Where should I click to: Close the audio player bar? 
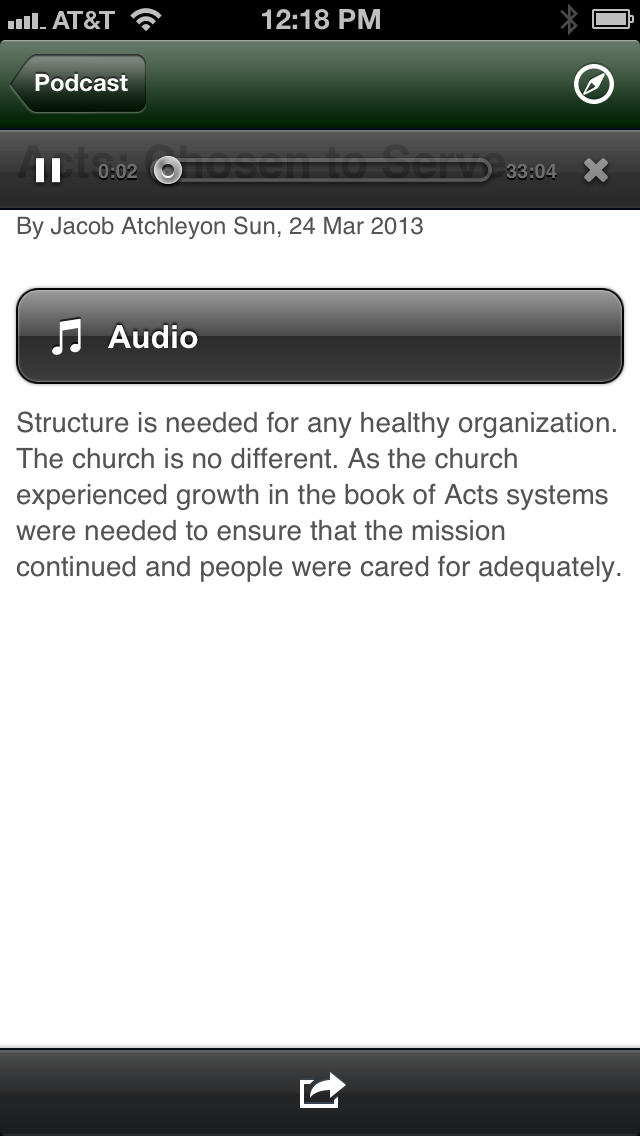tap(596, 171)
